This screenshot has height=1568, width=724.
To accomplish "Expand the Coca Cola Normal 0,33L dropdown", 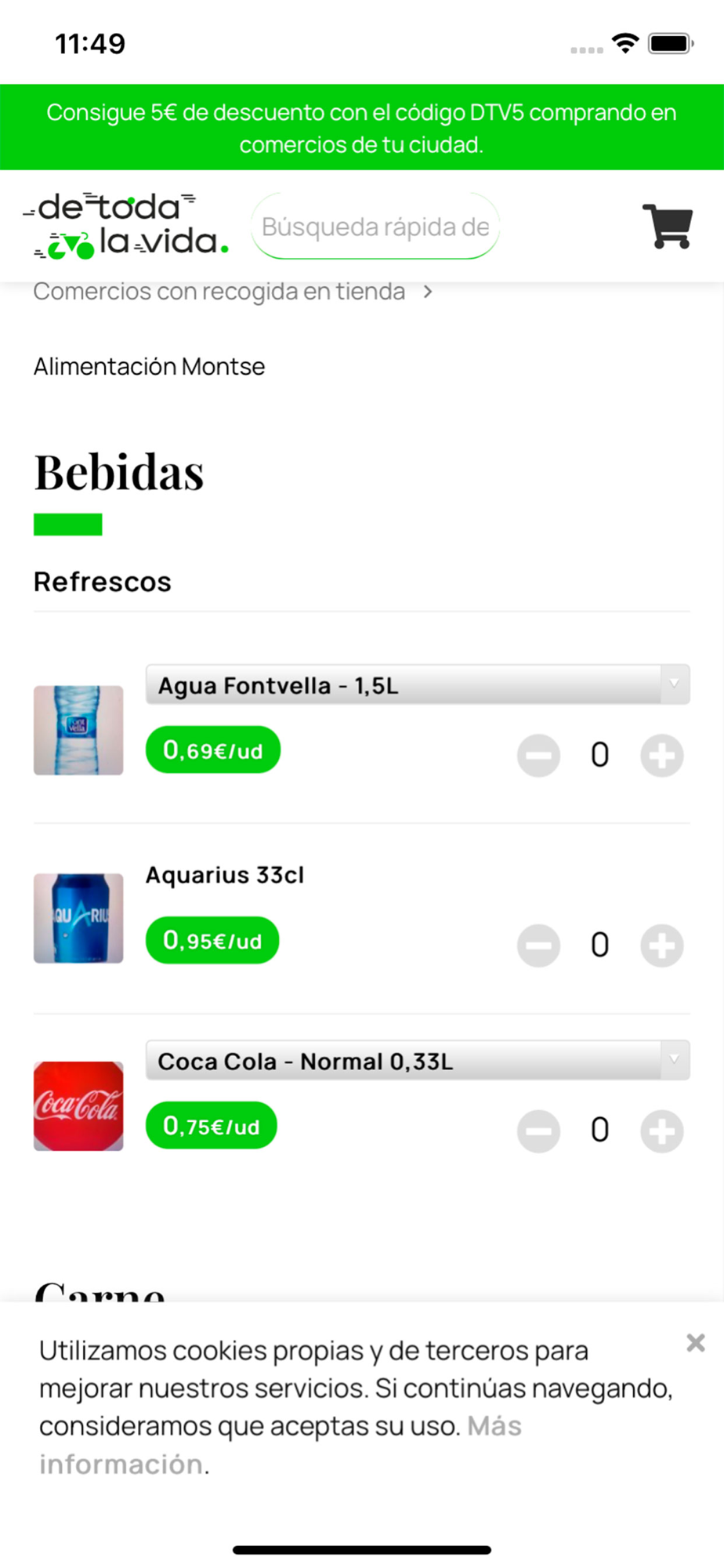I will [x=418, y=1060].
